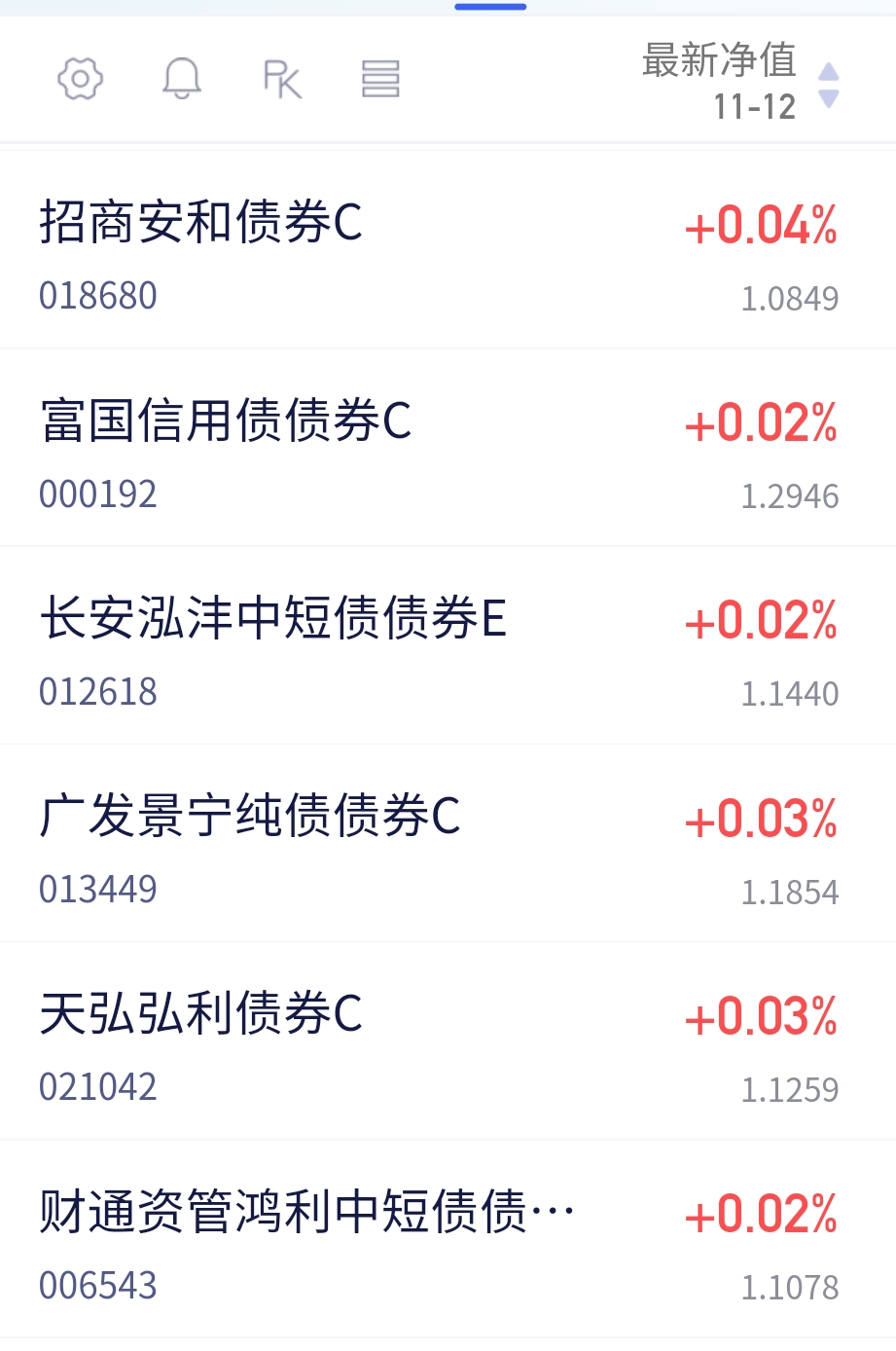Switch list layout with the rows icon
The height and width of the screenshot is (1351, 896).
(380, 79)
